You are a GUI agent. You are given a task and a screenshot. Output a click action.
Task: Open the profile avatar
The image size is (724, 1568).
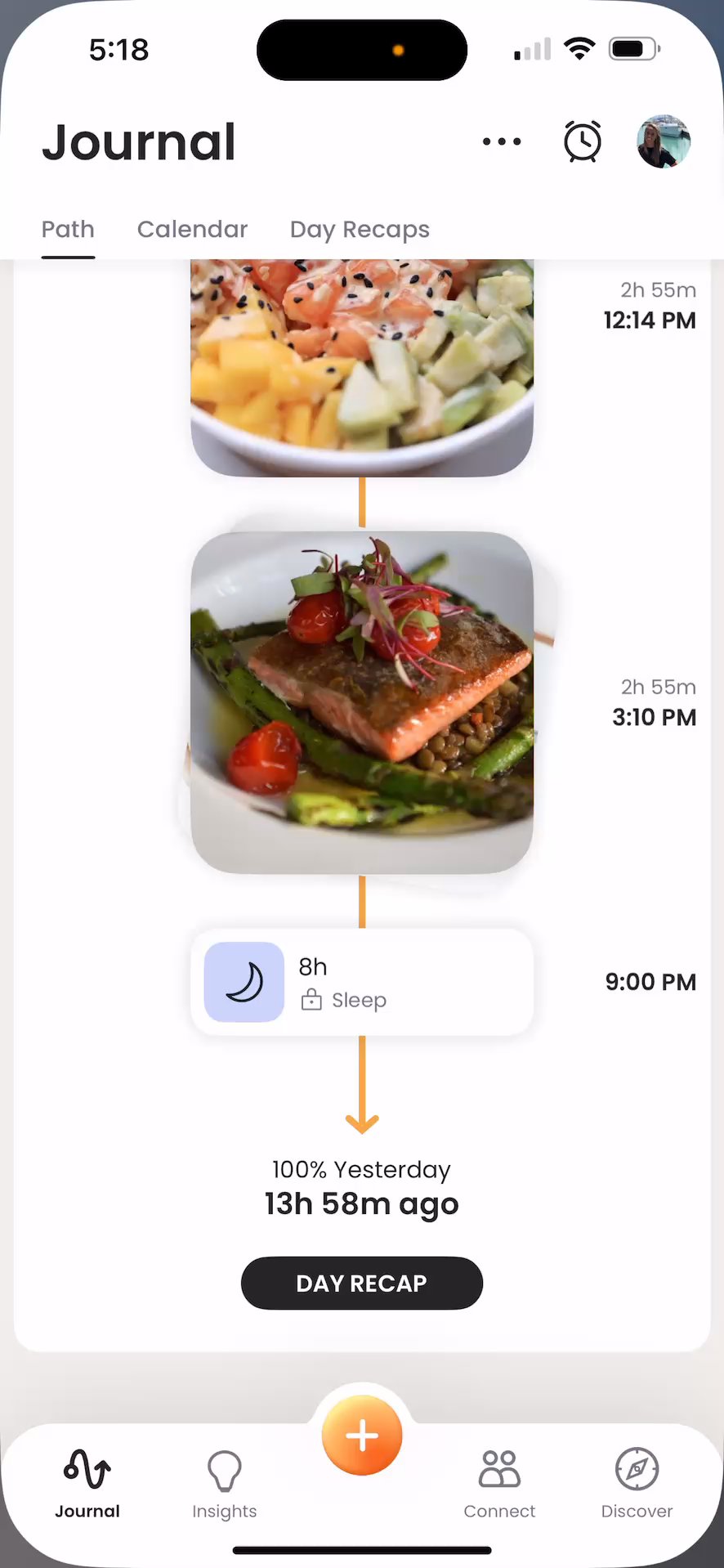pyautogui.click(x=664, y=141)
